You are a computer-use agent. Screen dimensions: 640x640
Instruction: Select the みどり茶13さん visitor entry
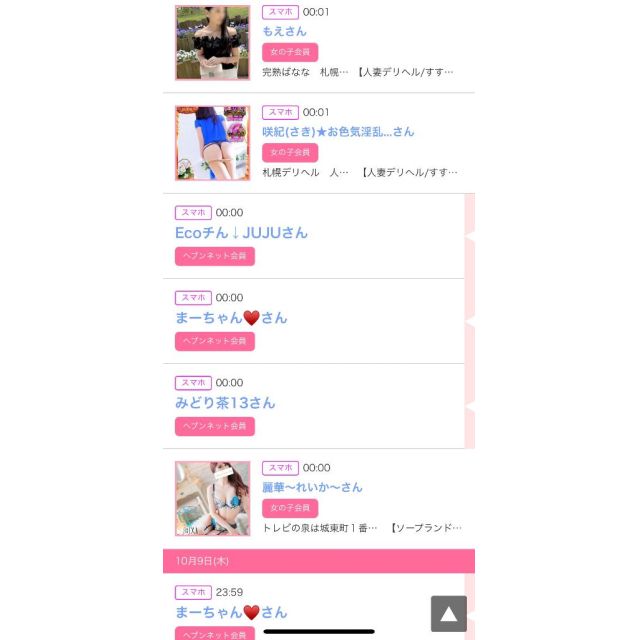[225, 403]
